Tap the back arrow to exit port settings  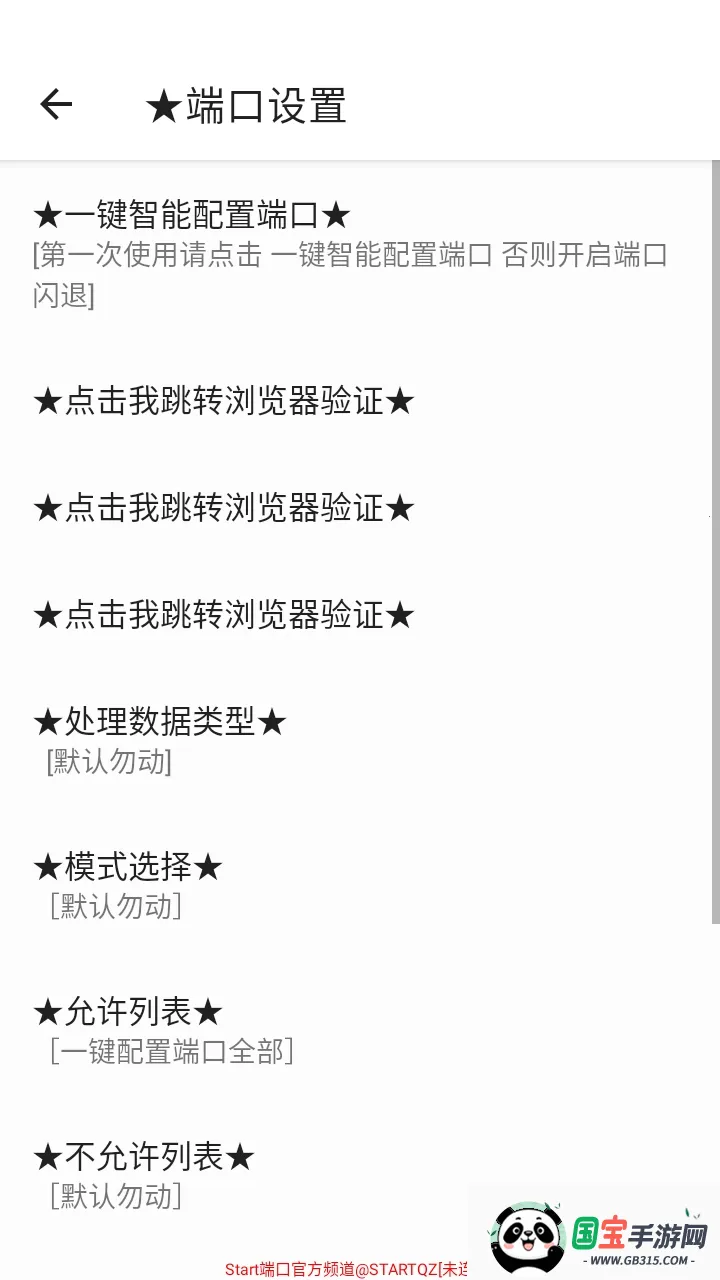(56, 104)
